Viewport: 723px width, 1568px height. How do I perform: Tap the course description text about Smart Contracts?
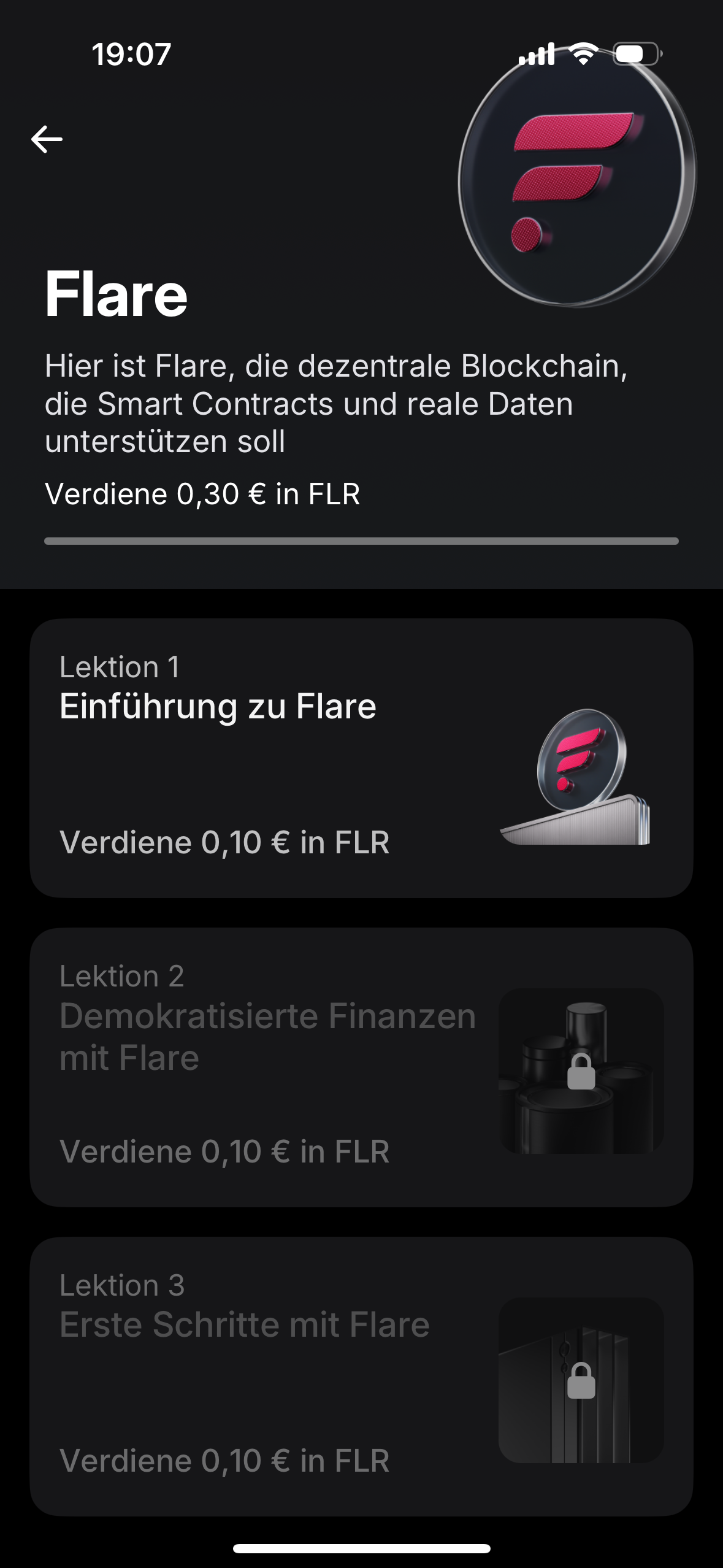[x=336, y=403]
